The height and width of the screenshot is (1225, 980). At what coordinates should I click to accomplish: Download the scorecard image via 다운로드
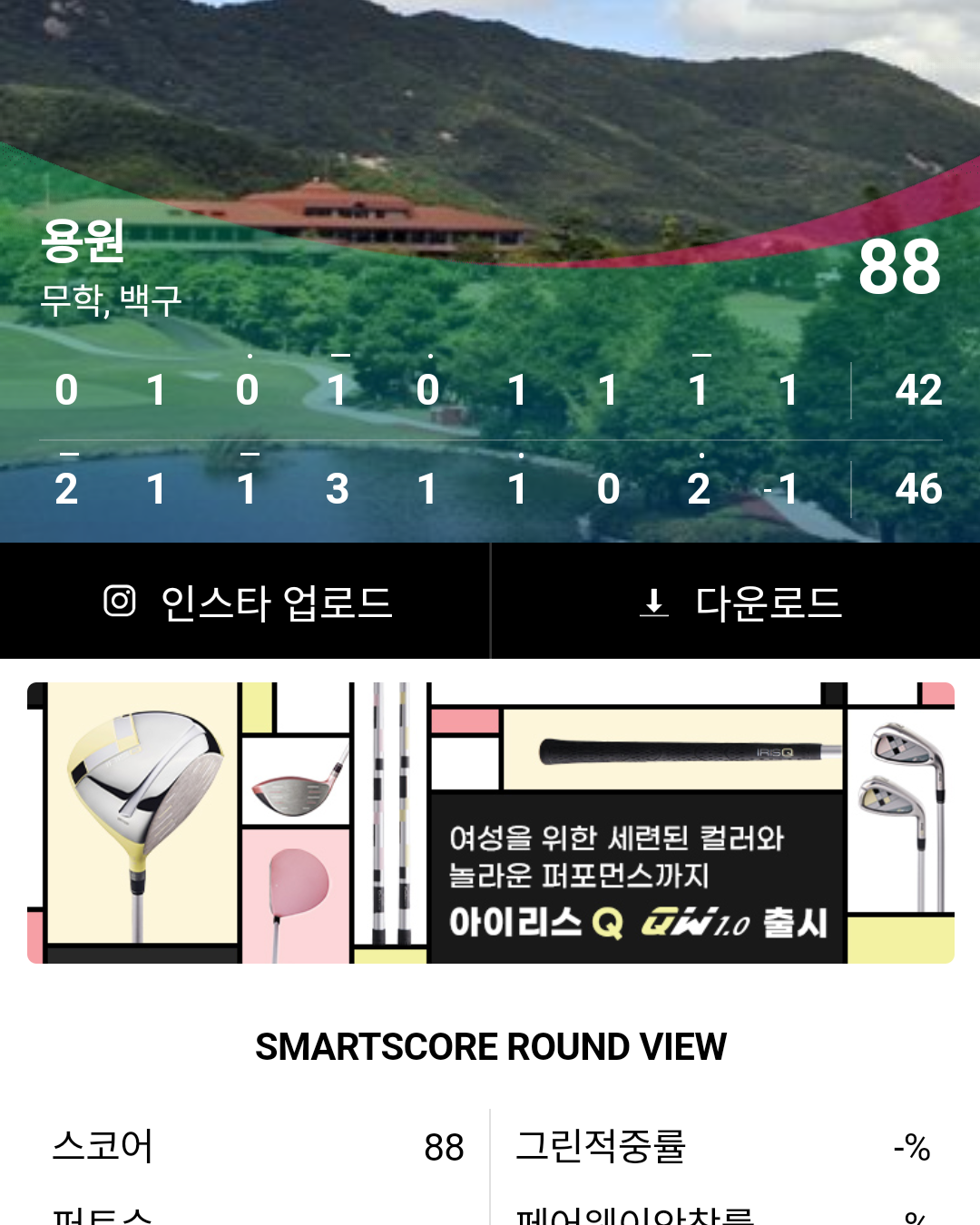point(740,602)
